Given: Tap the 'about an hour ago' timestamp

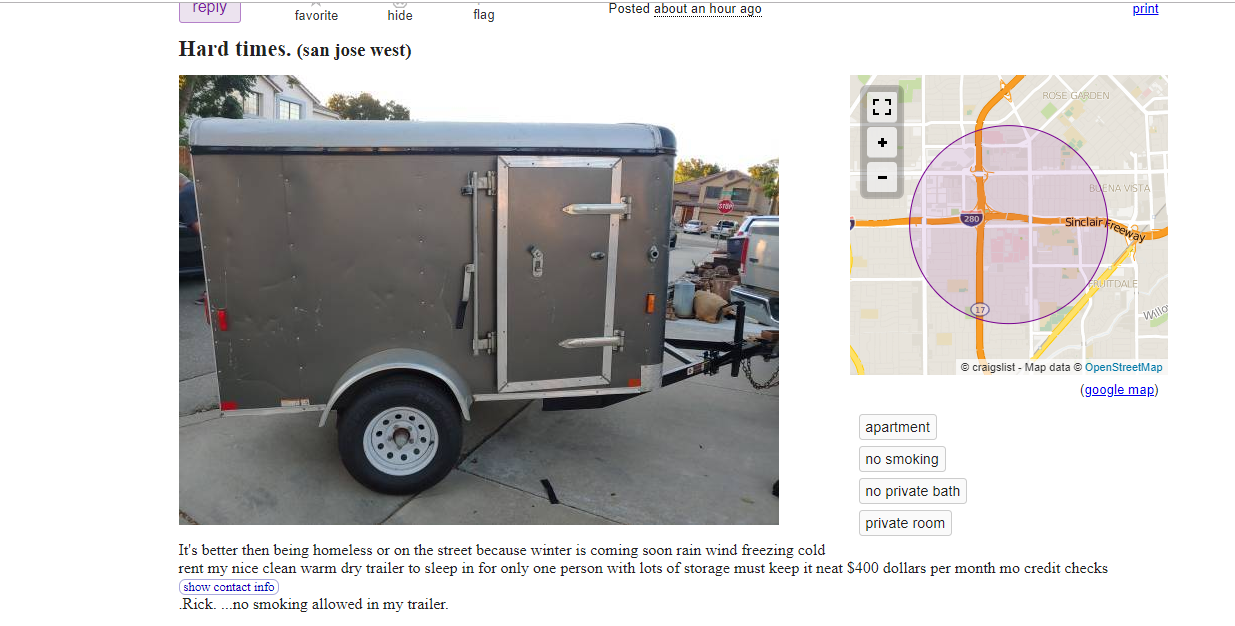Looking at the screenshot, I should tap(707, 9).
